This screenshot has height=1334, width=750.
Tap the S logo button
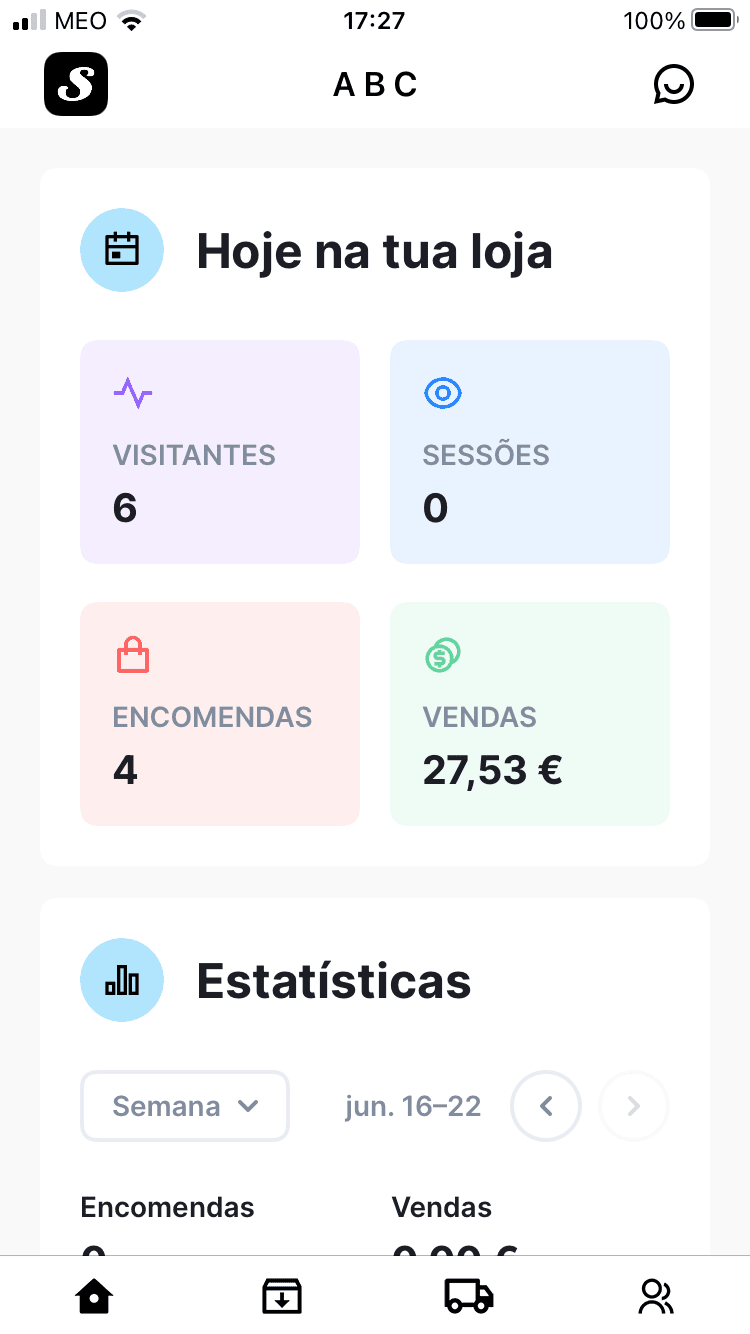pos(76,84)
